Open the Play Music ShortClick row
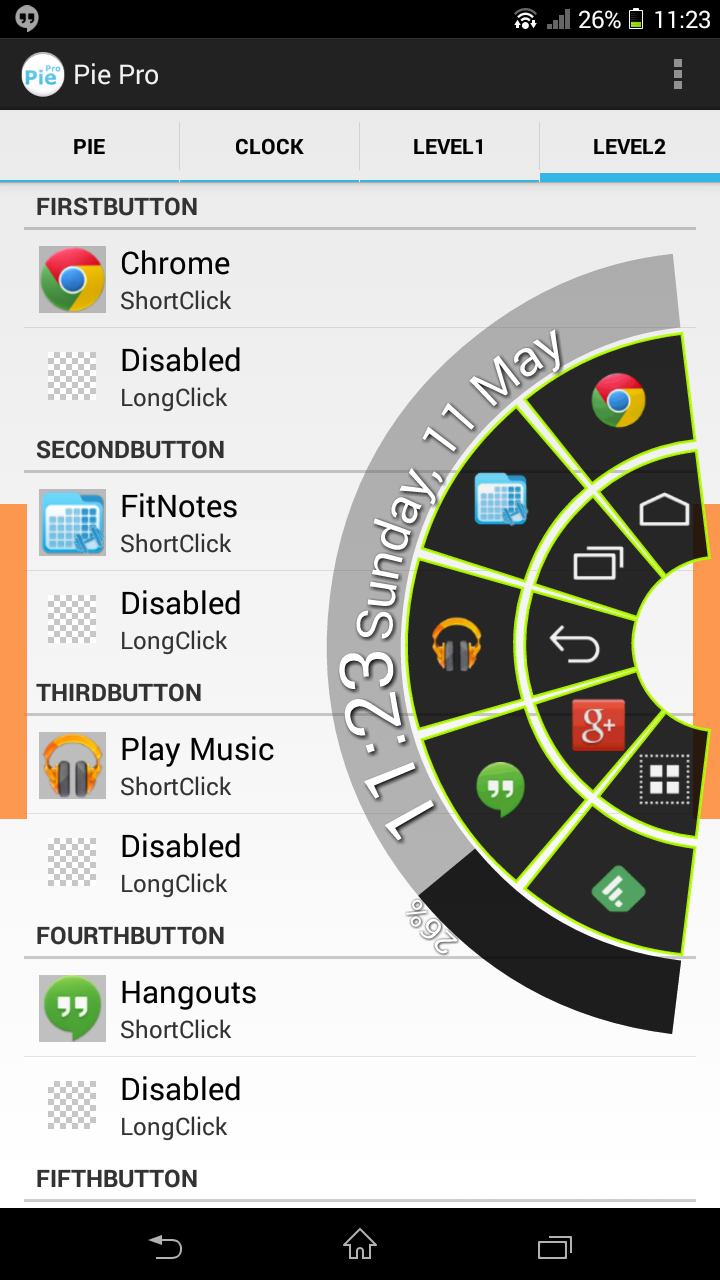 pyautogui.click(x=360, y=766)
